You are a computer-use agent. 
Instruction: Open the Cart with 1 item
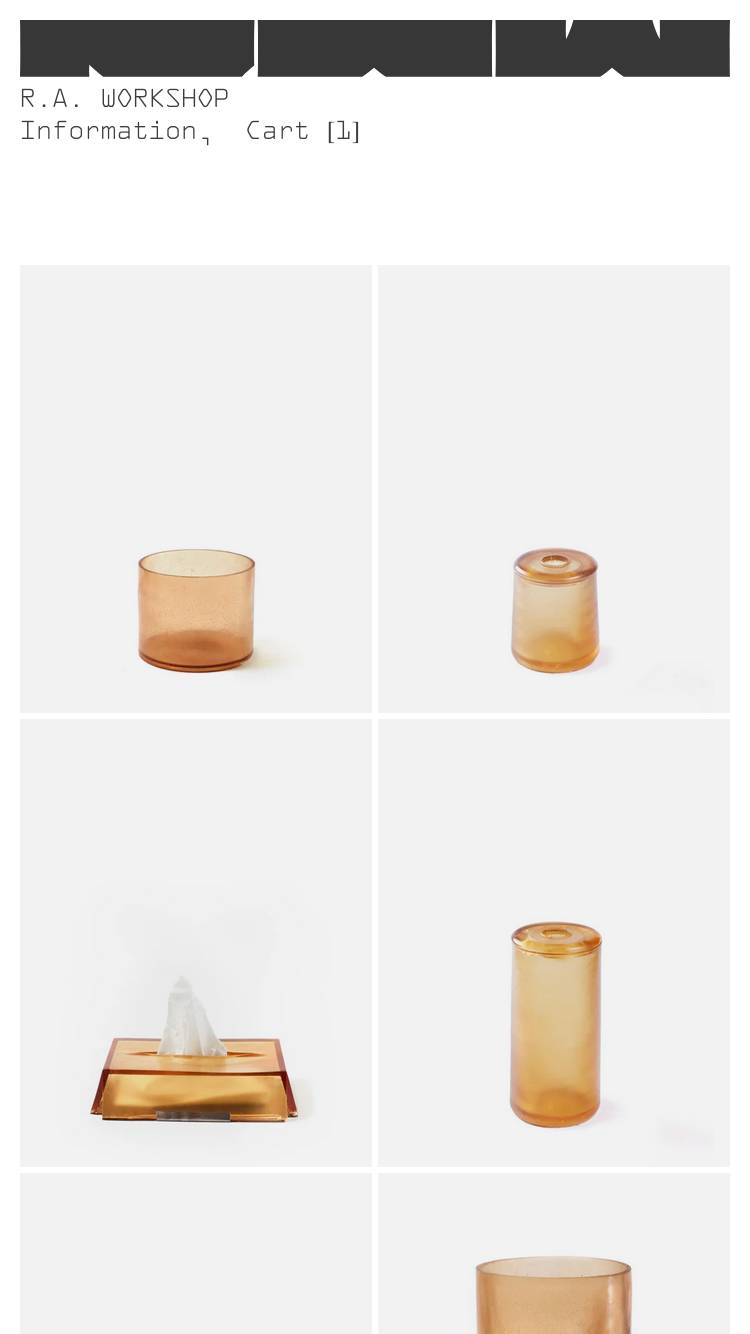coord(303,131)
